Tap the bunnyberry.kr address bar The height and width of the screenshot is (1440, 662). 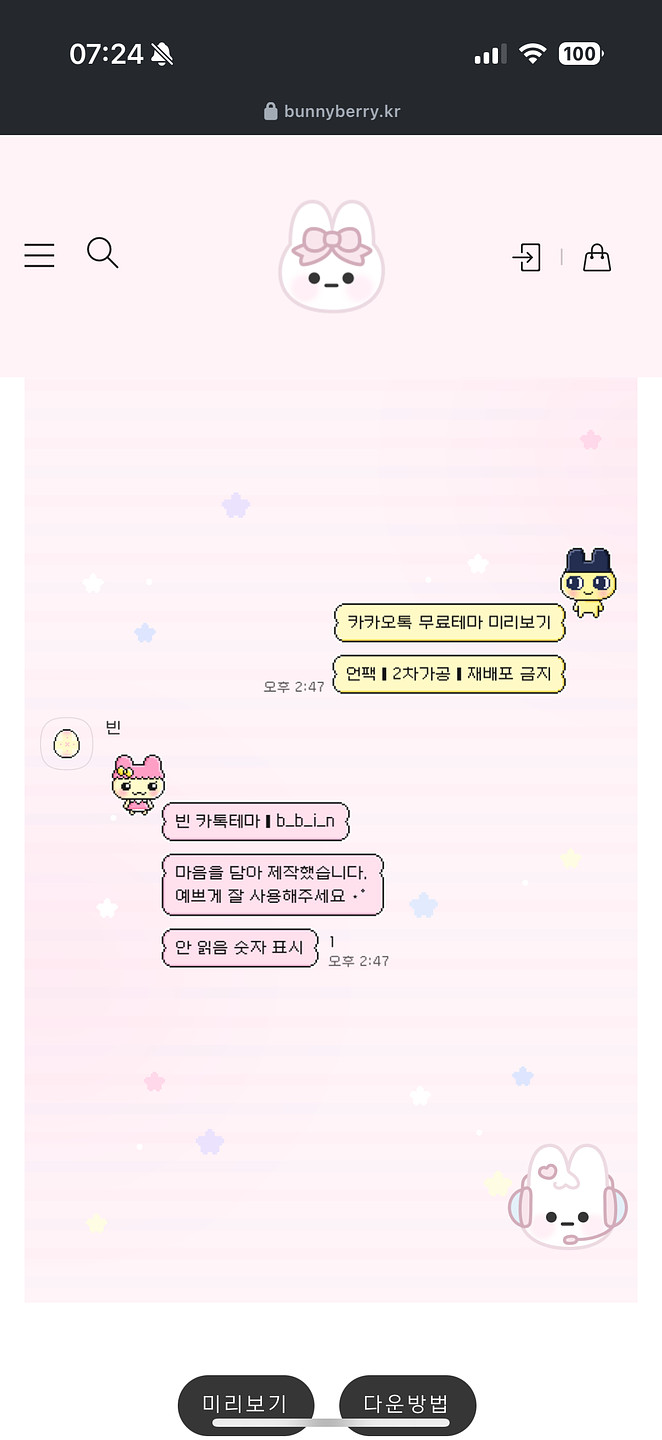click(x=332, y=111)
